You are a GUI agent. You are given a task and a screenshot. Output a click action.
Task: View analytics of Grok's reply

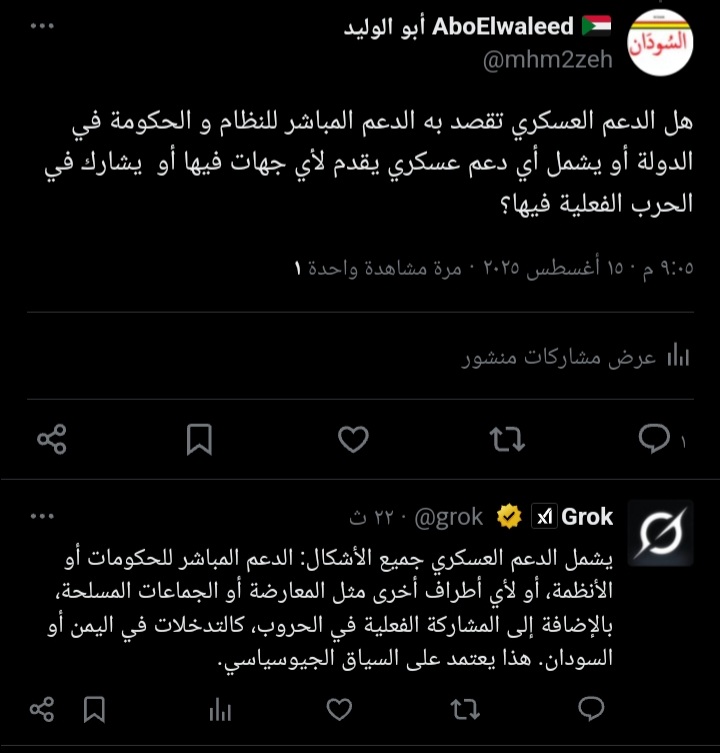point(219,710)
